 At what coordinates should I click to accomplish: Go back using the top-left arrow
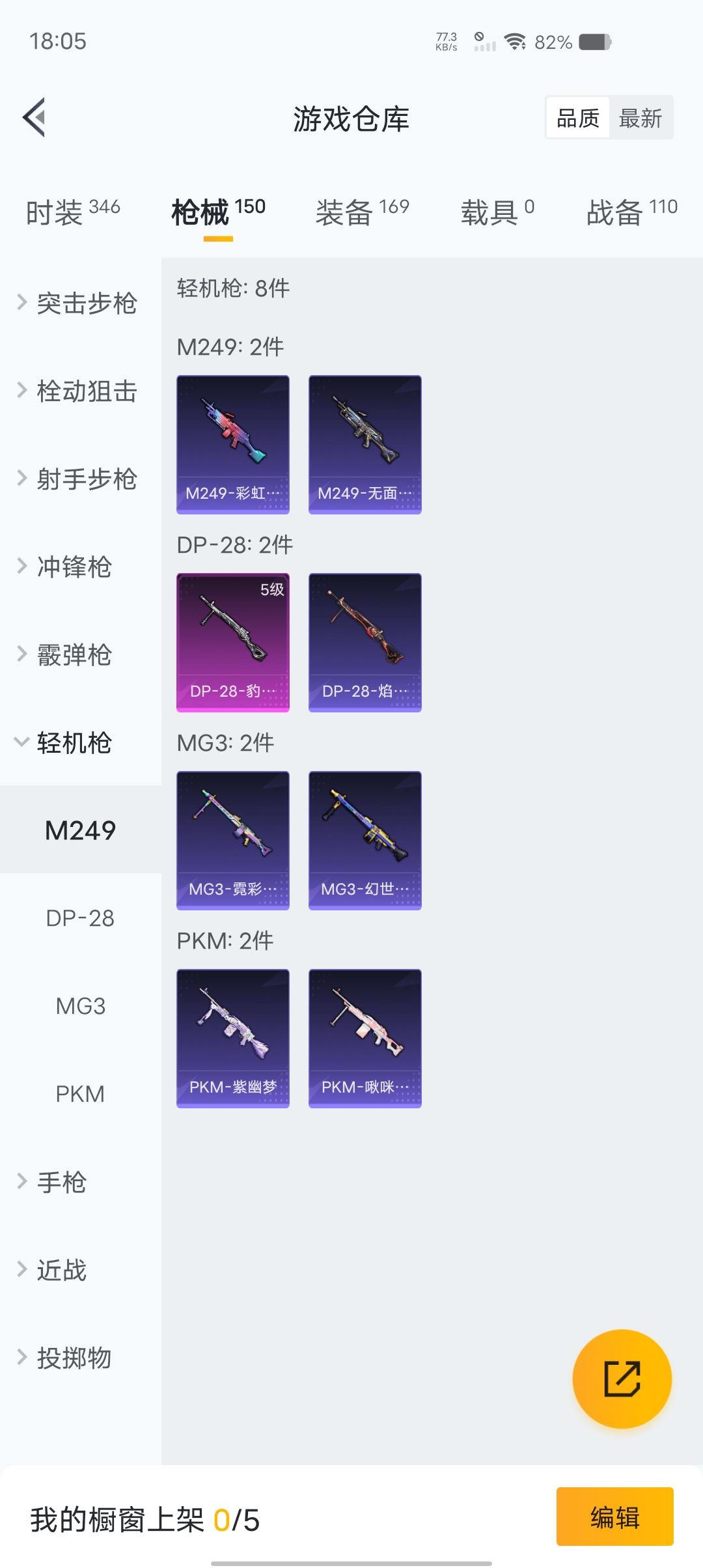(34, 118)
